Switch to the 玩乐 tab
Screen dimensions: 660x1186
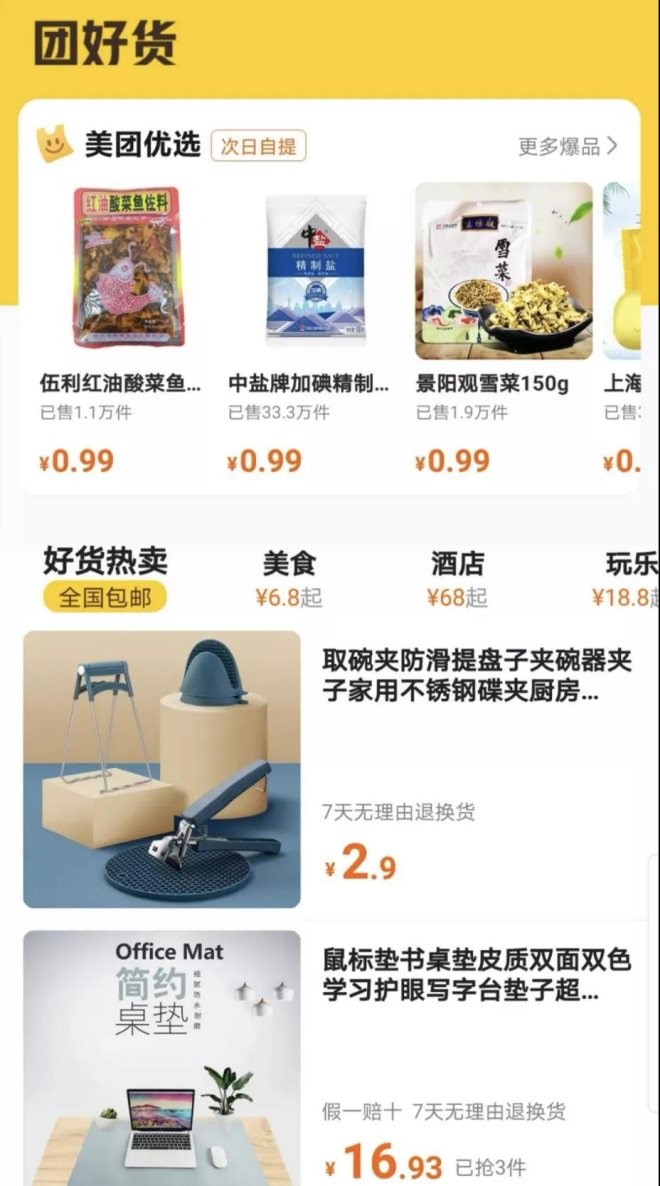coord(625,579)
